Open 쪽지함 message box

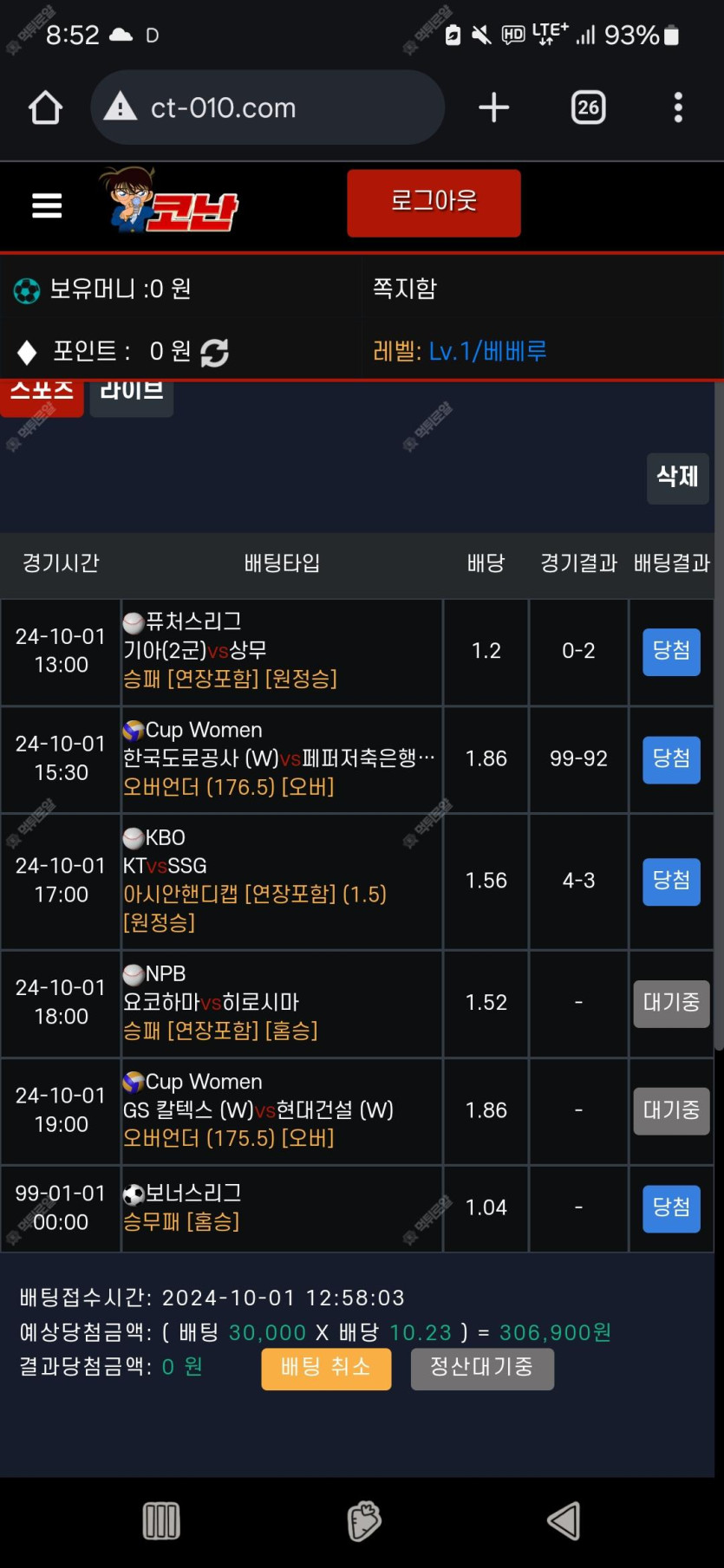coord(405,289)
